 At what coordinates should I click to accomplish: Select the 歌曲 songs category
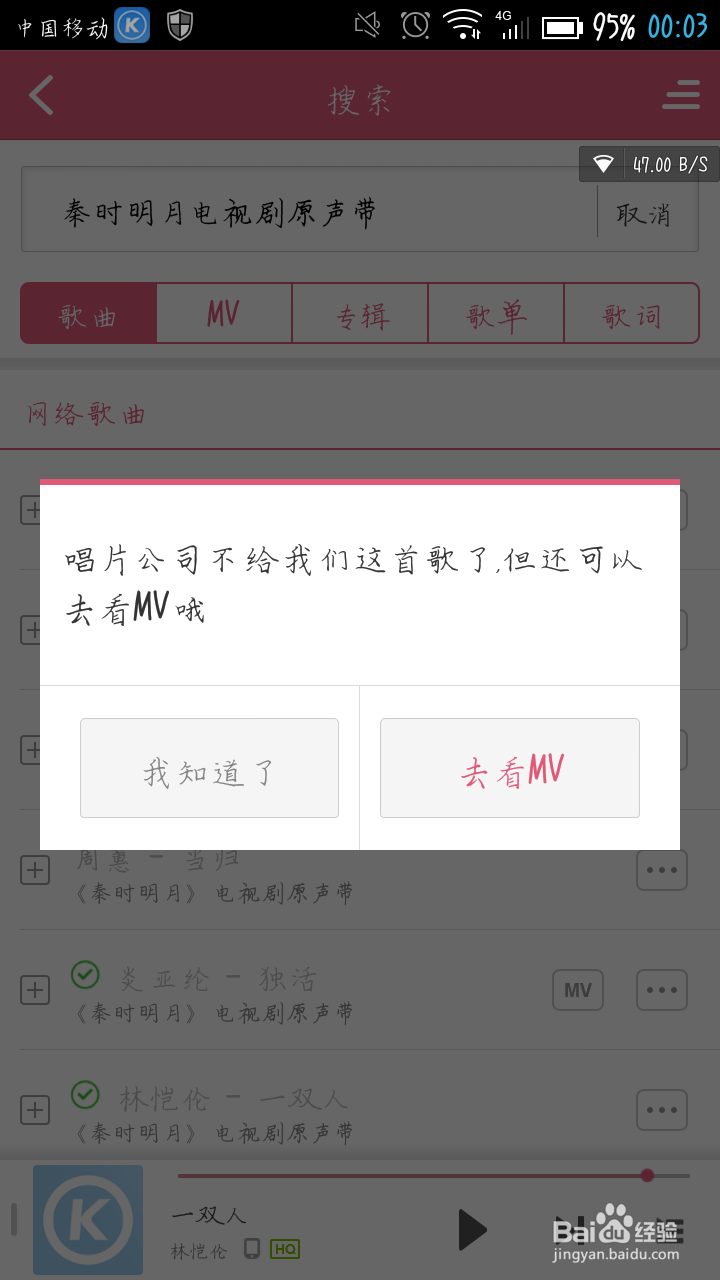tap(88, 313)
